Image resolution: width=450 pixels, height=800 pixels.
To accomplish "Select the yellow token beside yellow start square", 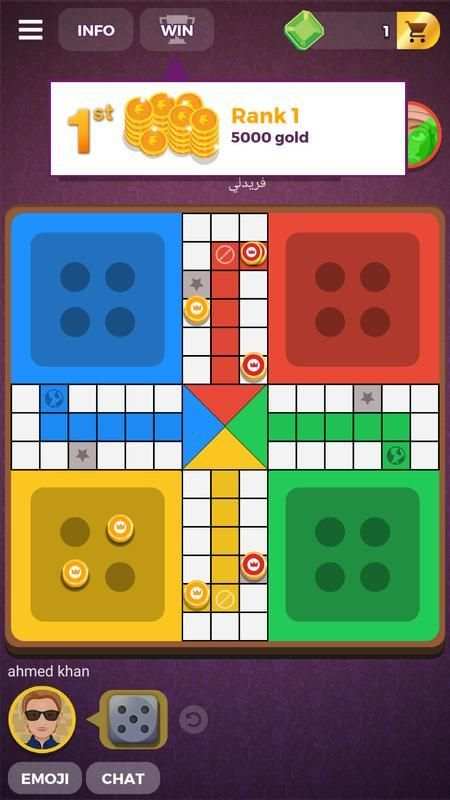I will pyautogui.click(x=196, y=594).
